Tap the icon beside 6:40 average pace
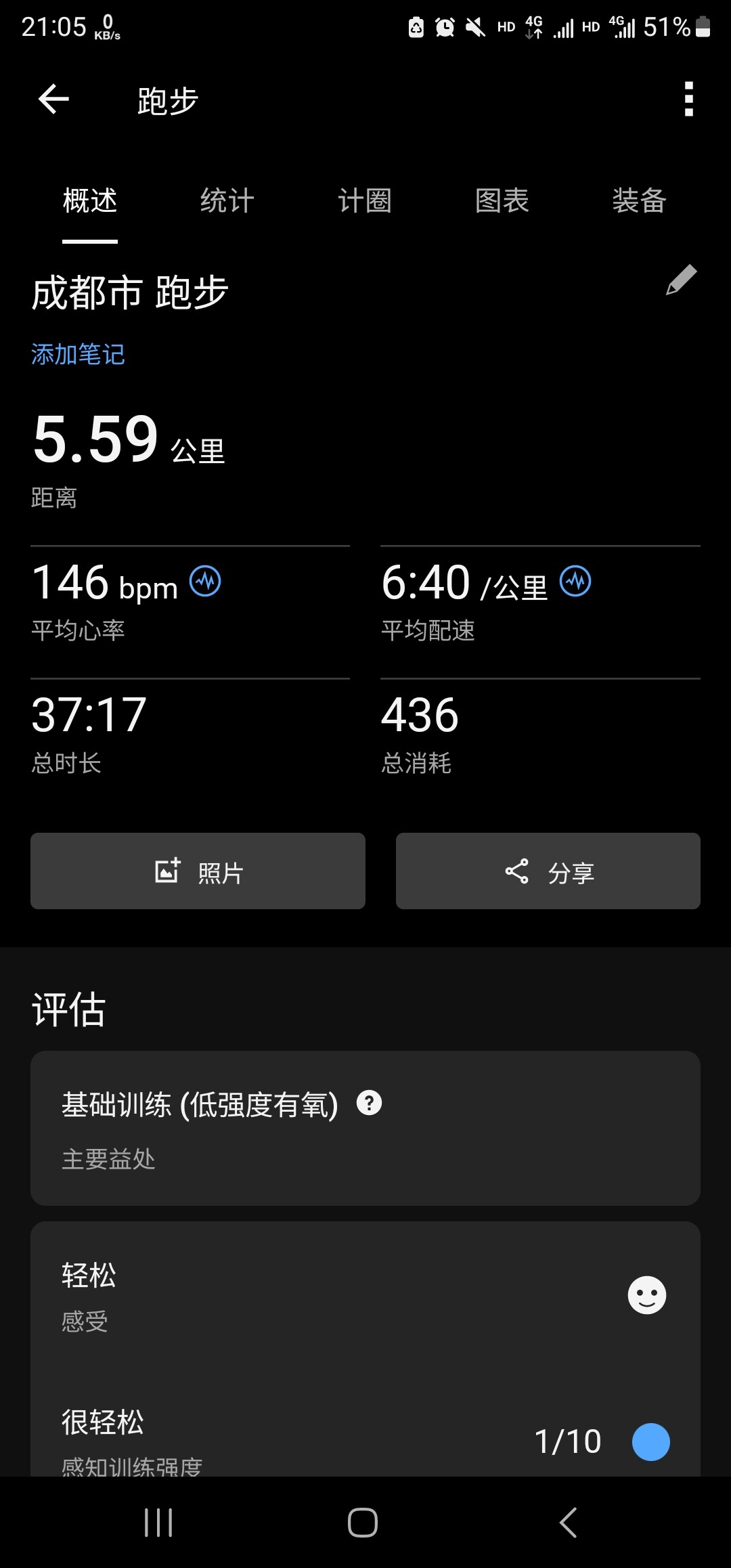Viewport: 731px width, 1568px height. 575,582
